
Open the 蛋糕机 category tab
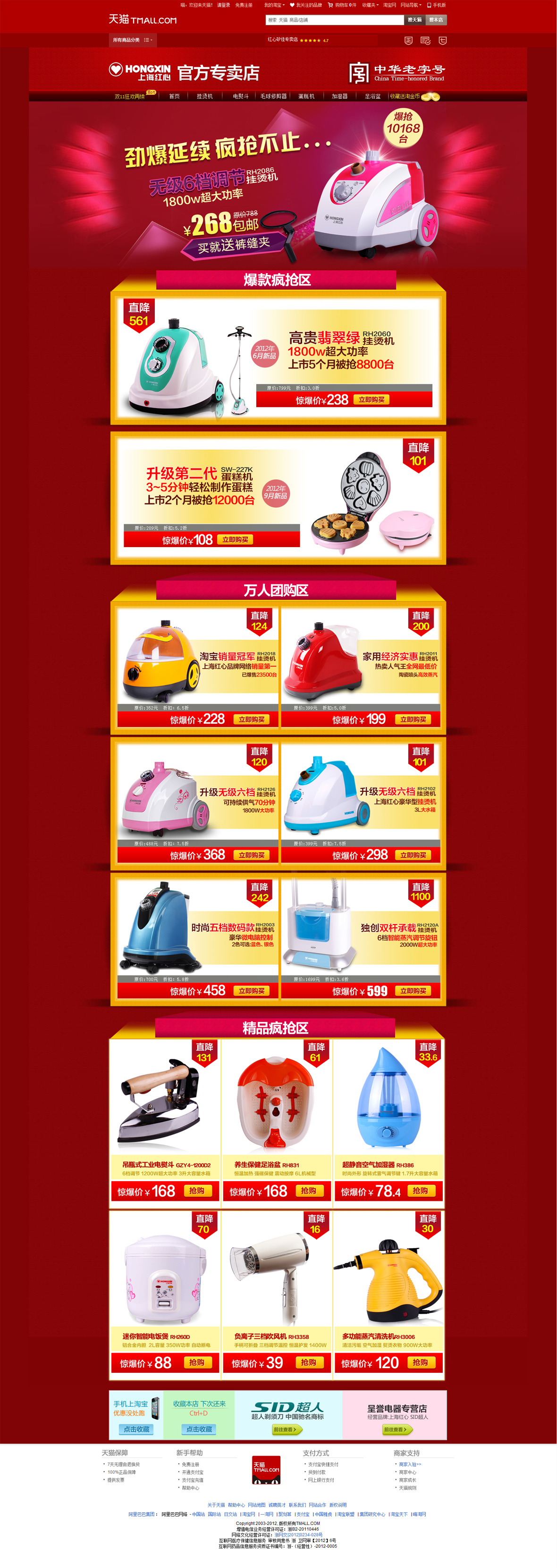point(306,96)
